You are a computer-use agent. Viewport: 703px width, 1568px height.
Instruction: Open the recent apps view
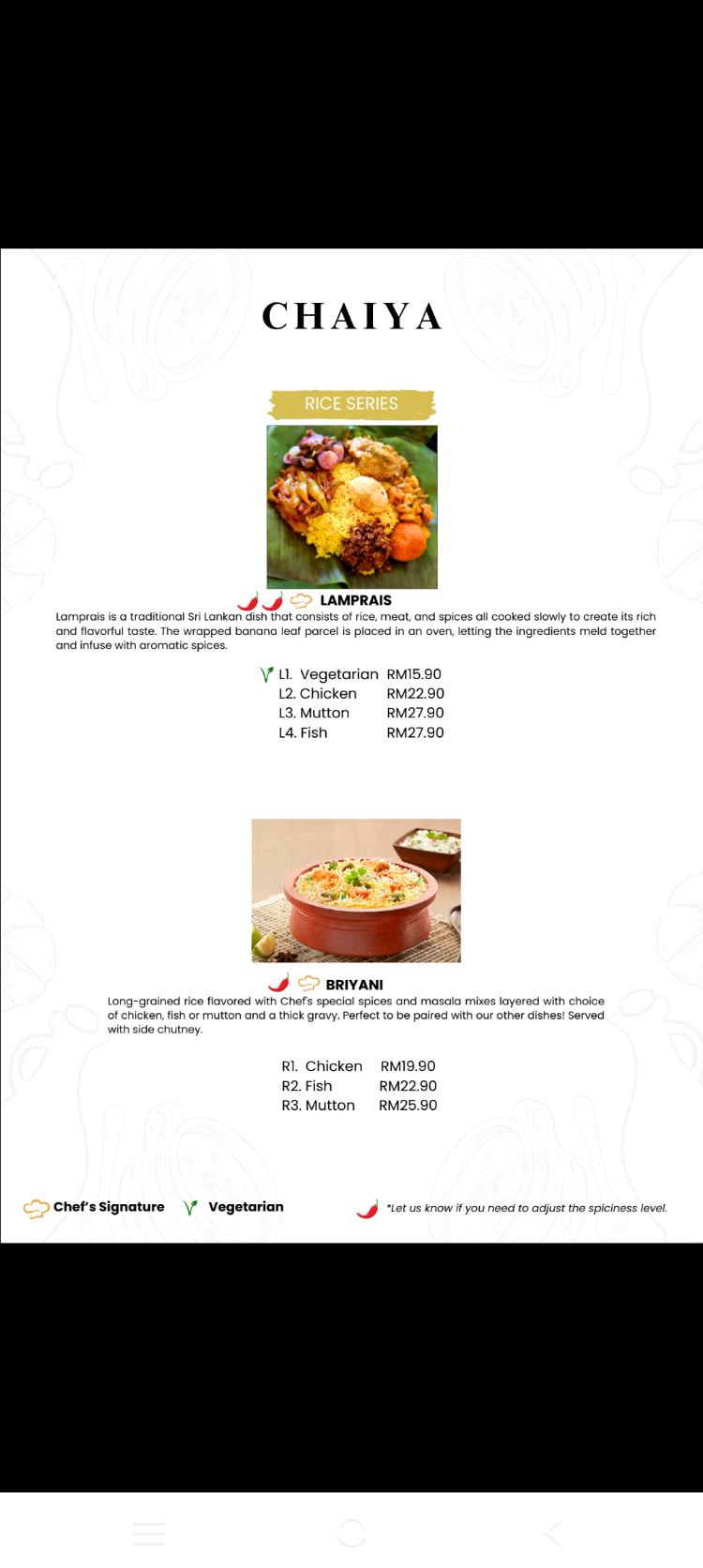148,1533
